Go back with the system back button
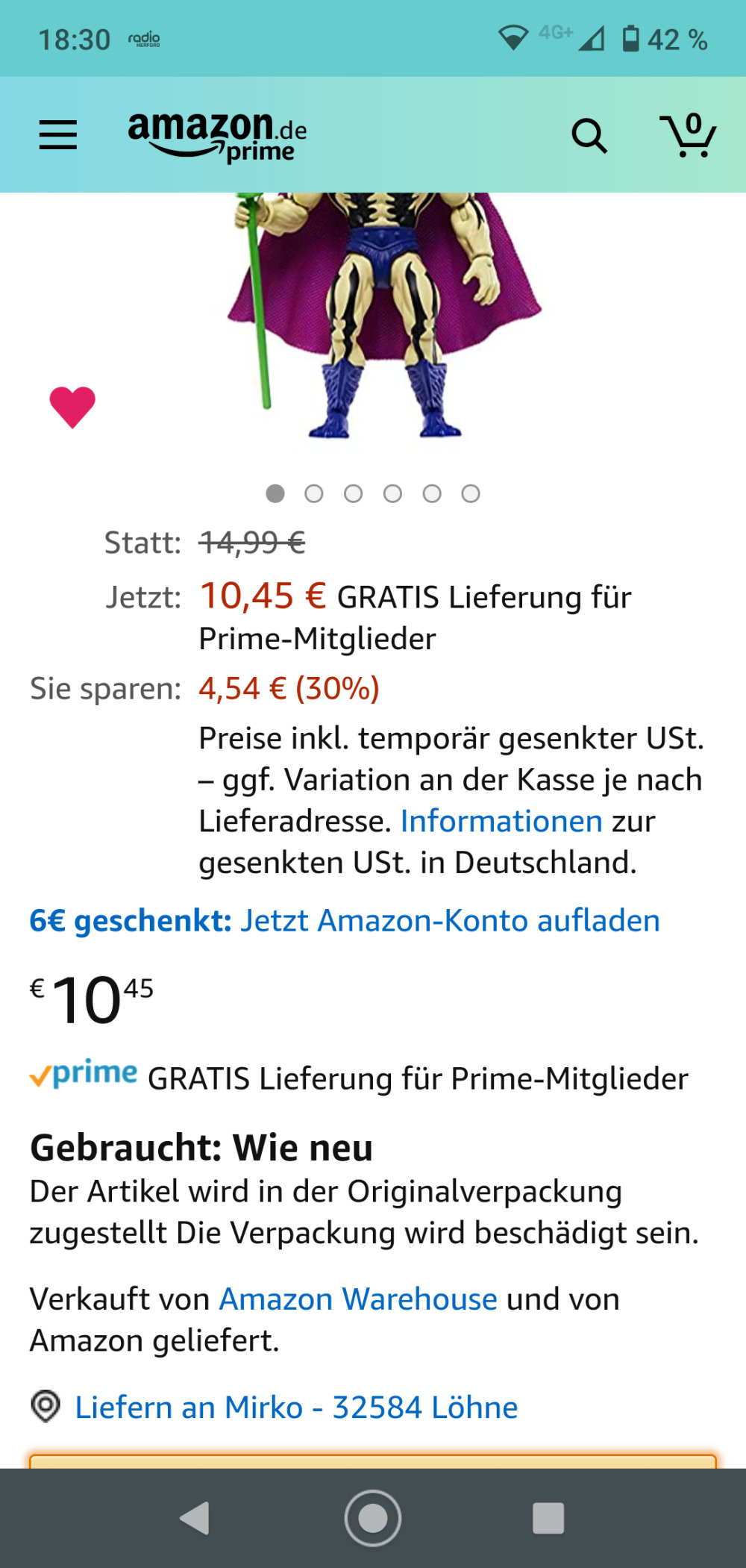This screenshot has height=1568, width=746. coord(195,1518)
